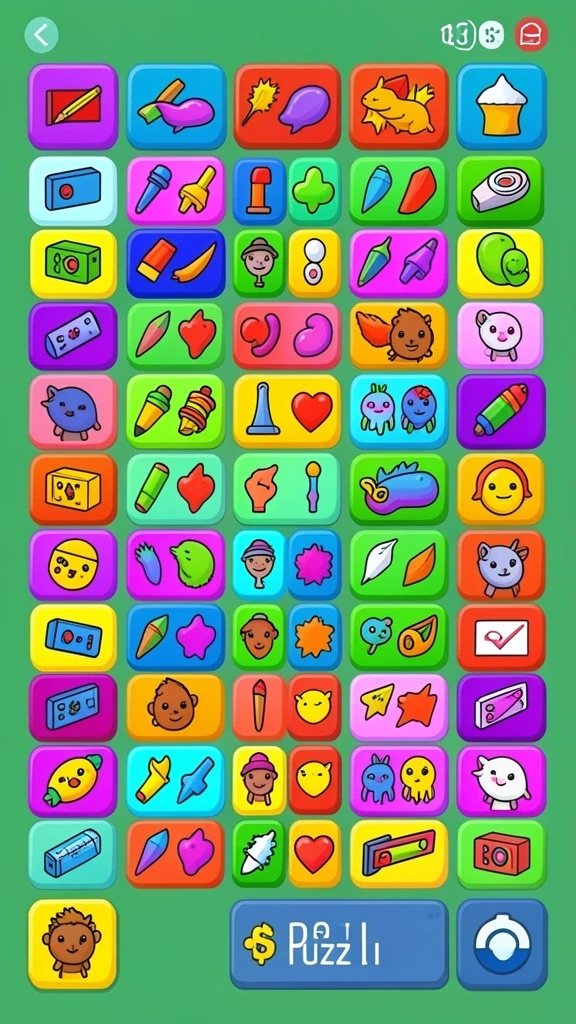Image resolution: width=576 pixels, height=1024 pixels.
Task: Tap the round blue button beside Puzz
Action: (x=502, y=944)
